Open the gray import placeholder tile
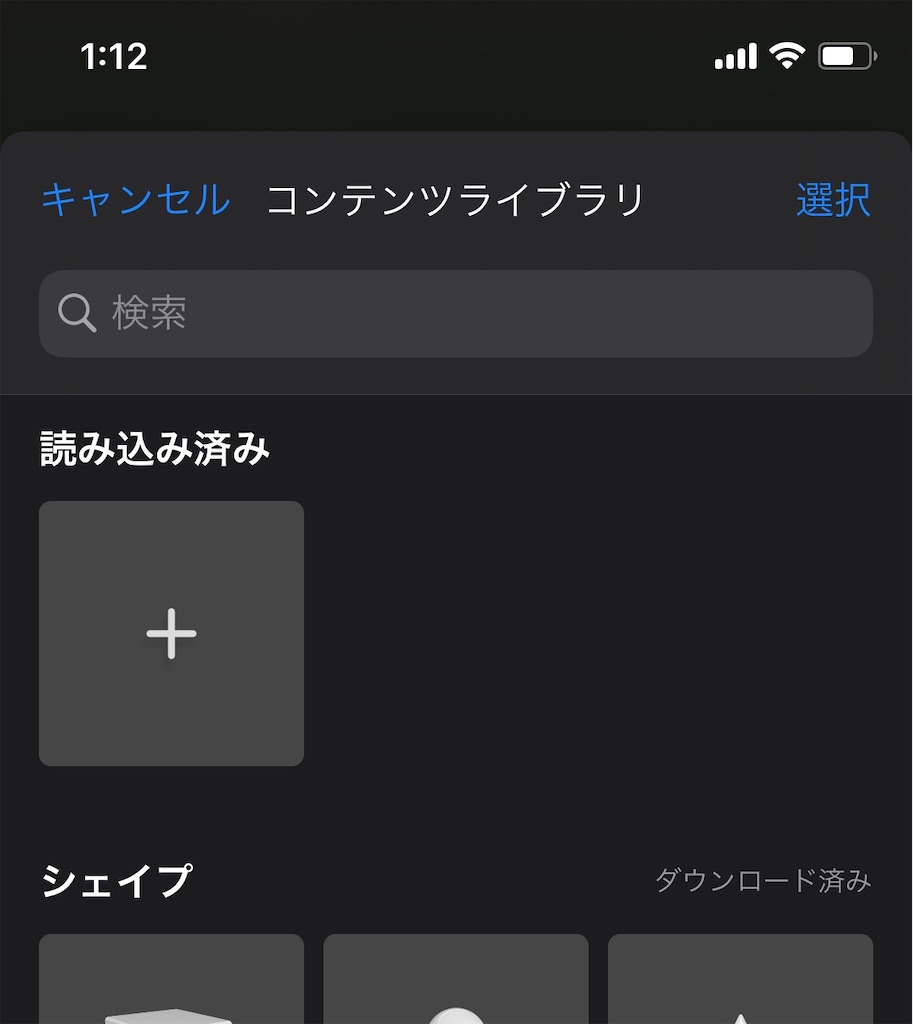 (x=170, y=633)
